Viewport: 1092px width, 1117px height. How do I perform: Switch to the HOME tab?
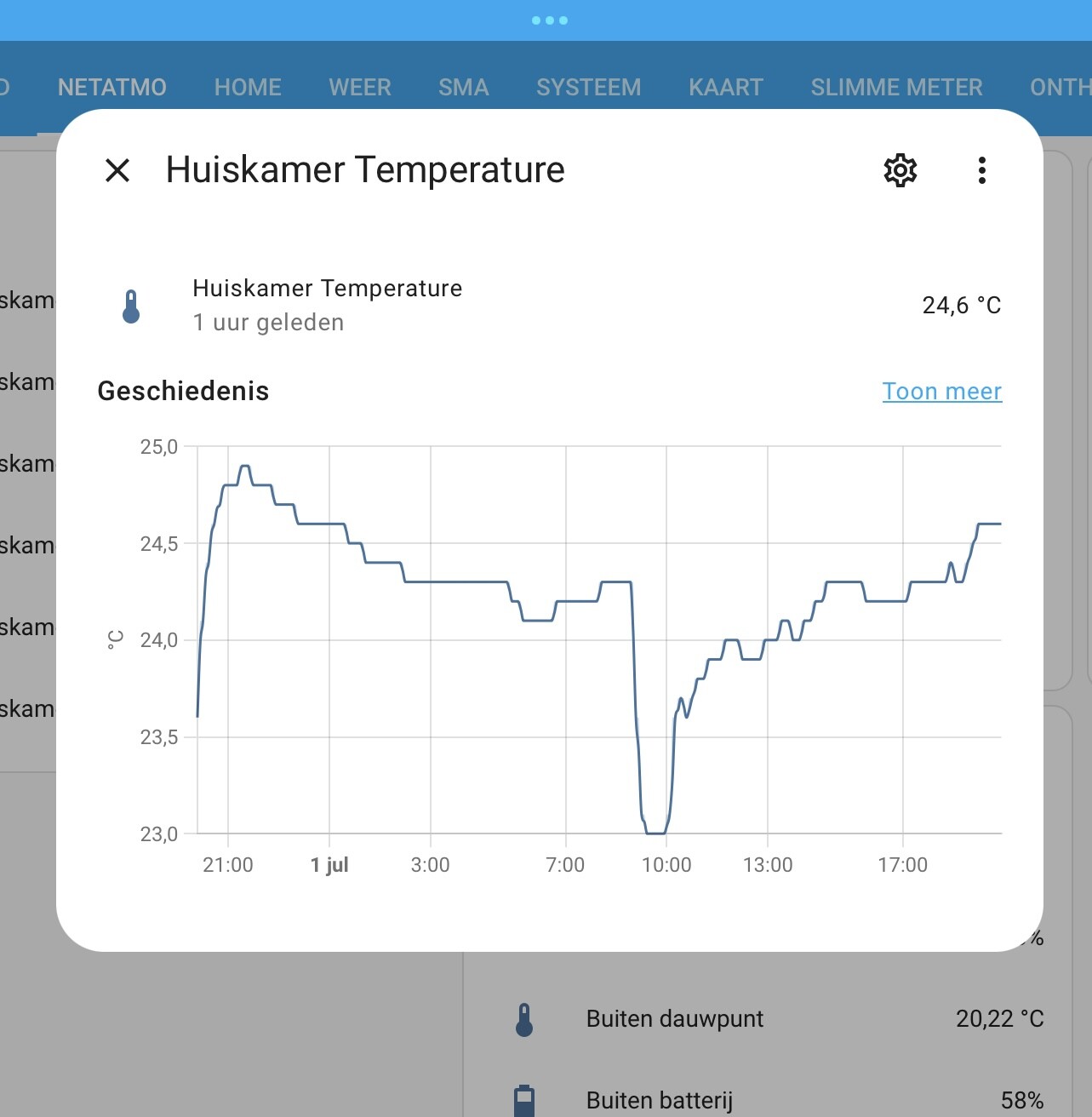pos(248,88)
